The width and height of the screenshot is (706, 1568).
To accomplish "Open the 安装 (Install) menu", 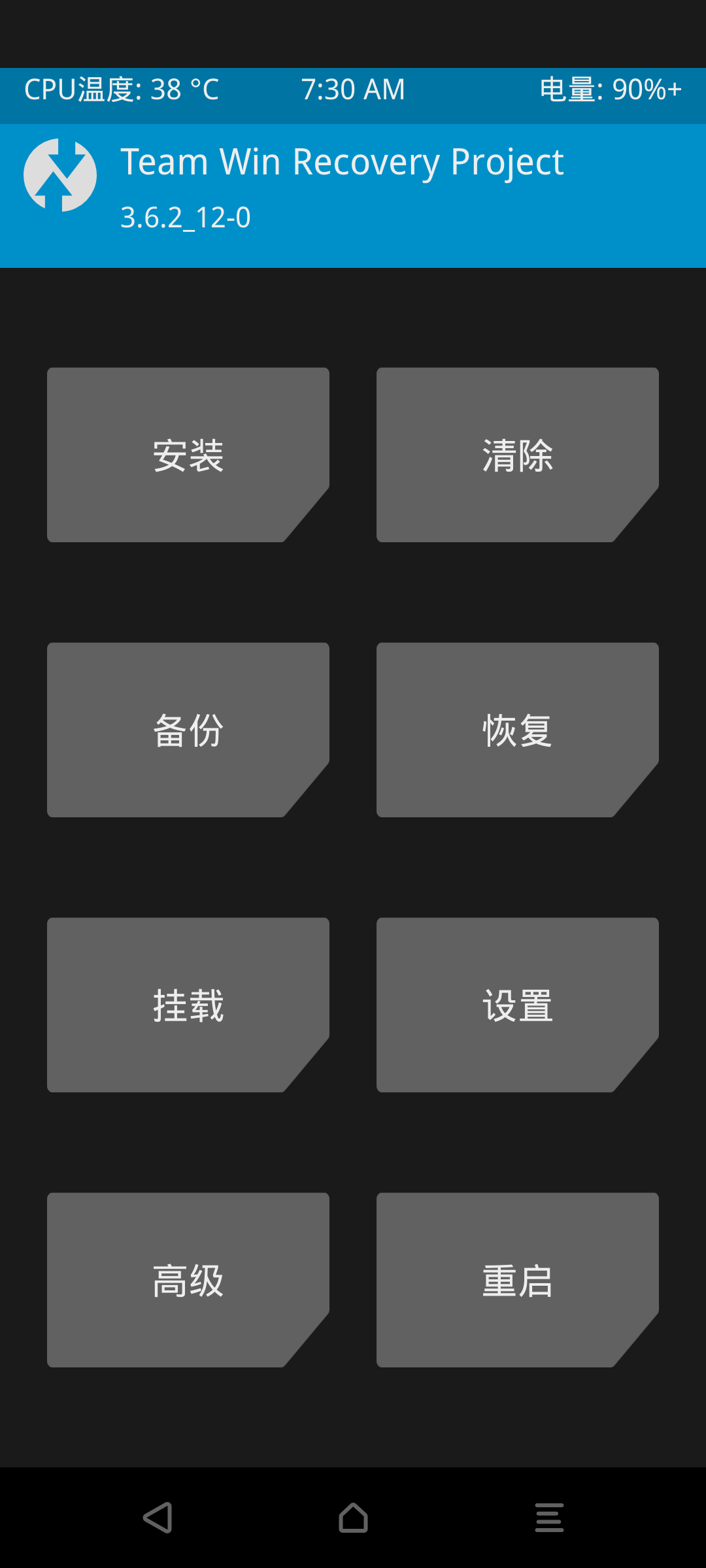I will click(x=188, y=455).
